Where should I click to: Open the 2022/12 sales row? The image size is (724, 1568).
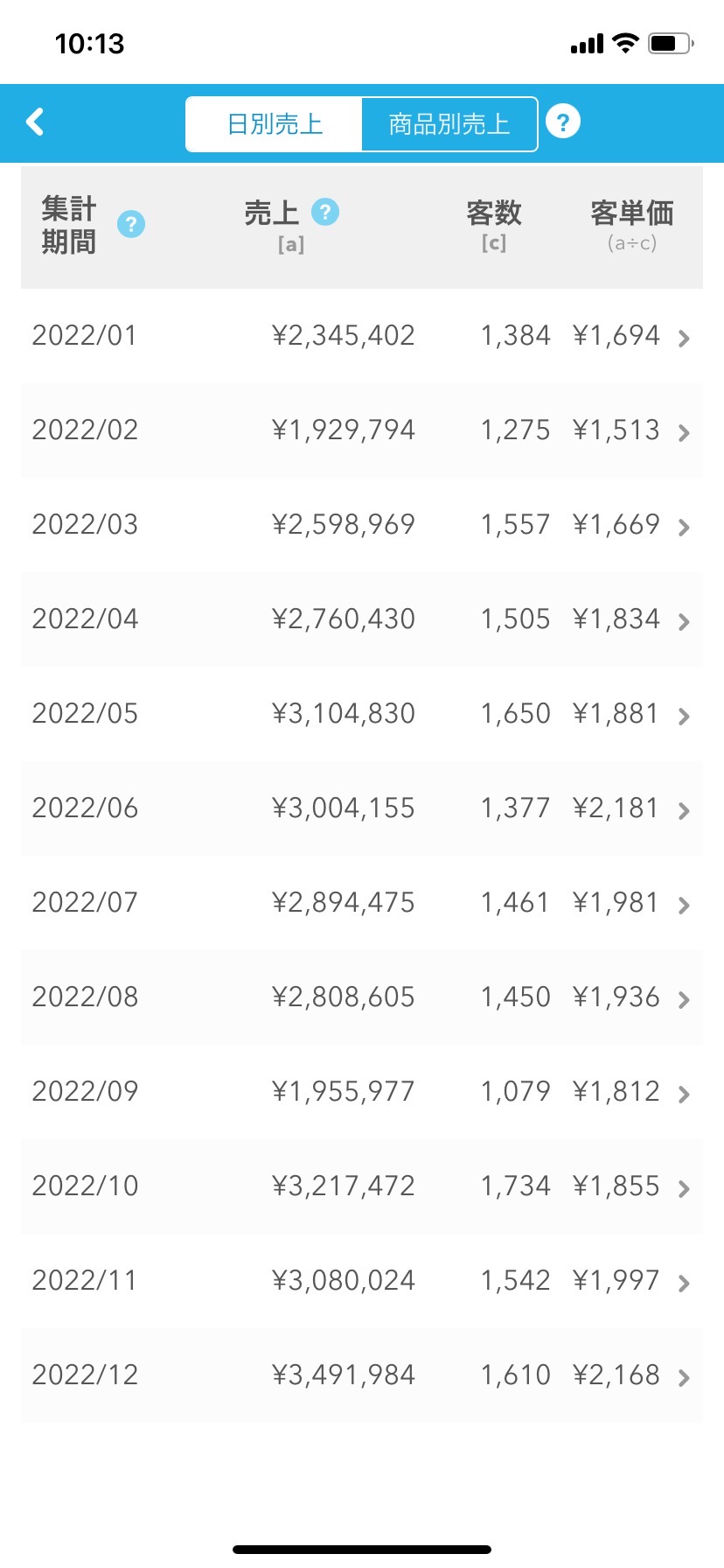pos(362,1375)
